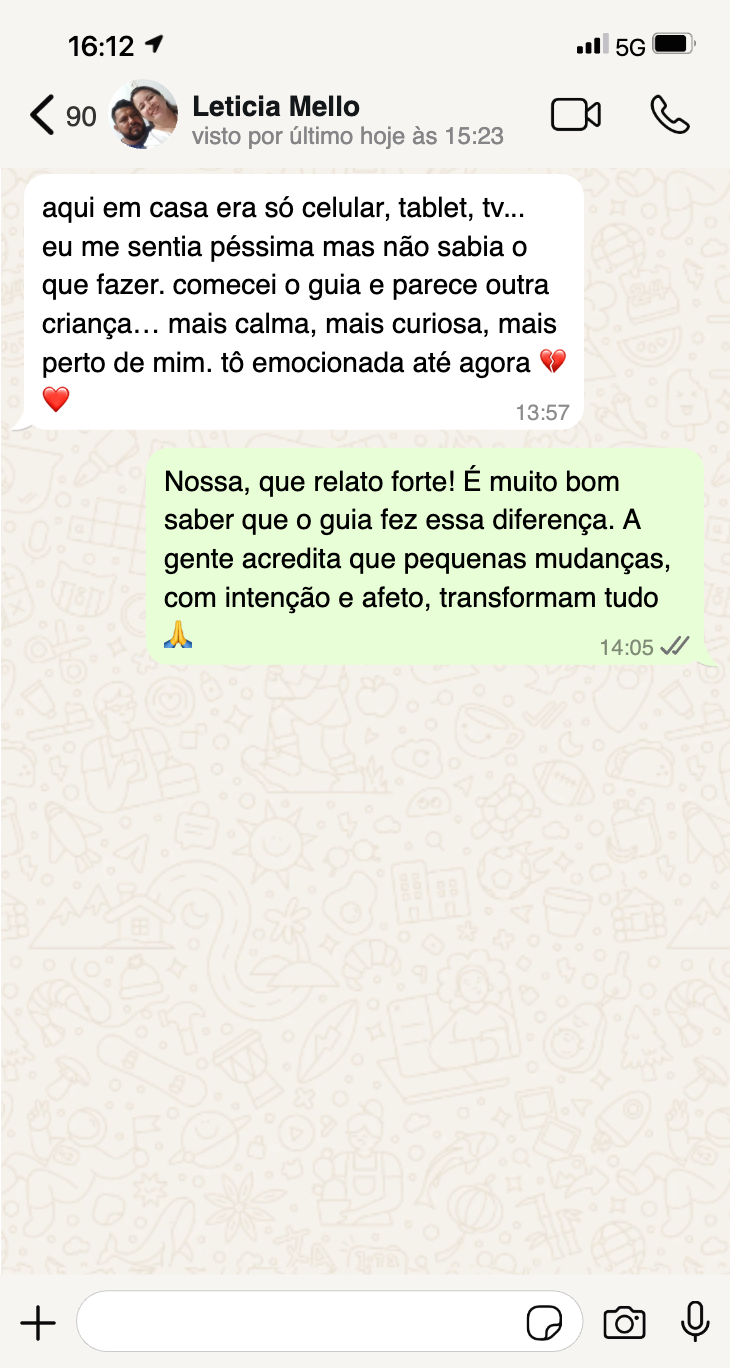Viewport: 730px width, 1368px height.
Task: Open the sticker picker in the message bar
Action: pos(541,1321)
